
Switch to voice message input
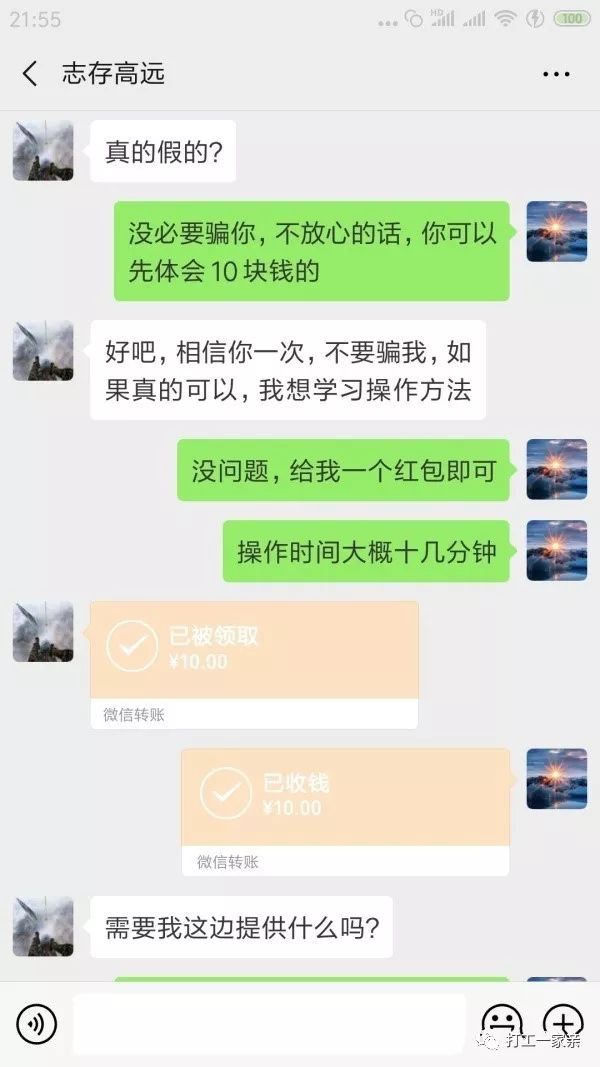point(37,1023)
